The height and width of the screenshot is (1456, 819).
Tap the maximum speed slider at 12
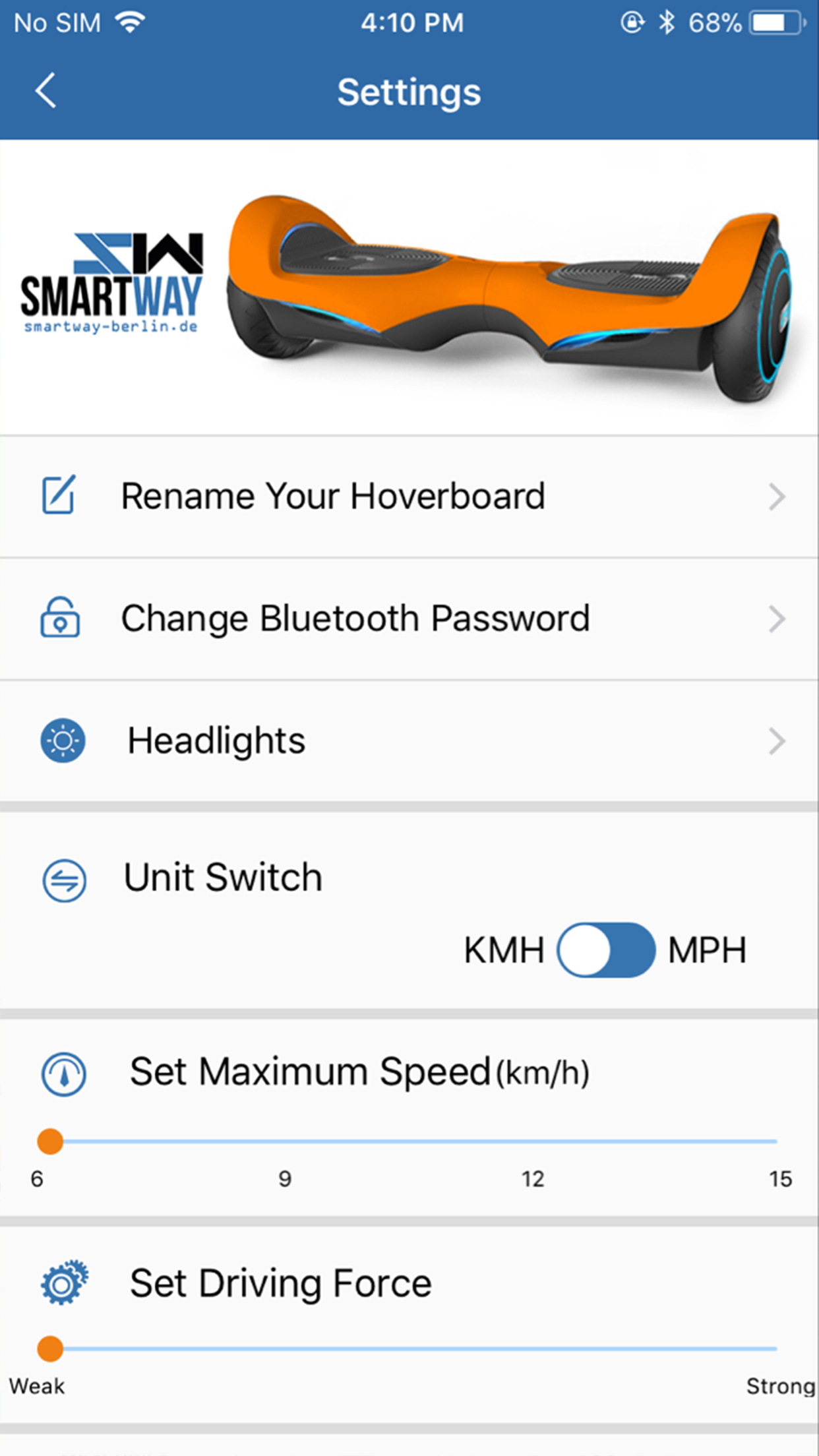tap(533, 1141)
